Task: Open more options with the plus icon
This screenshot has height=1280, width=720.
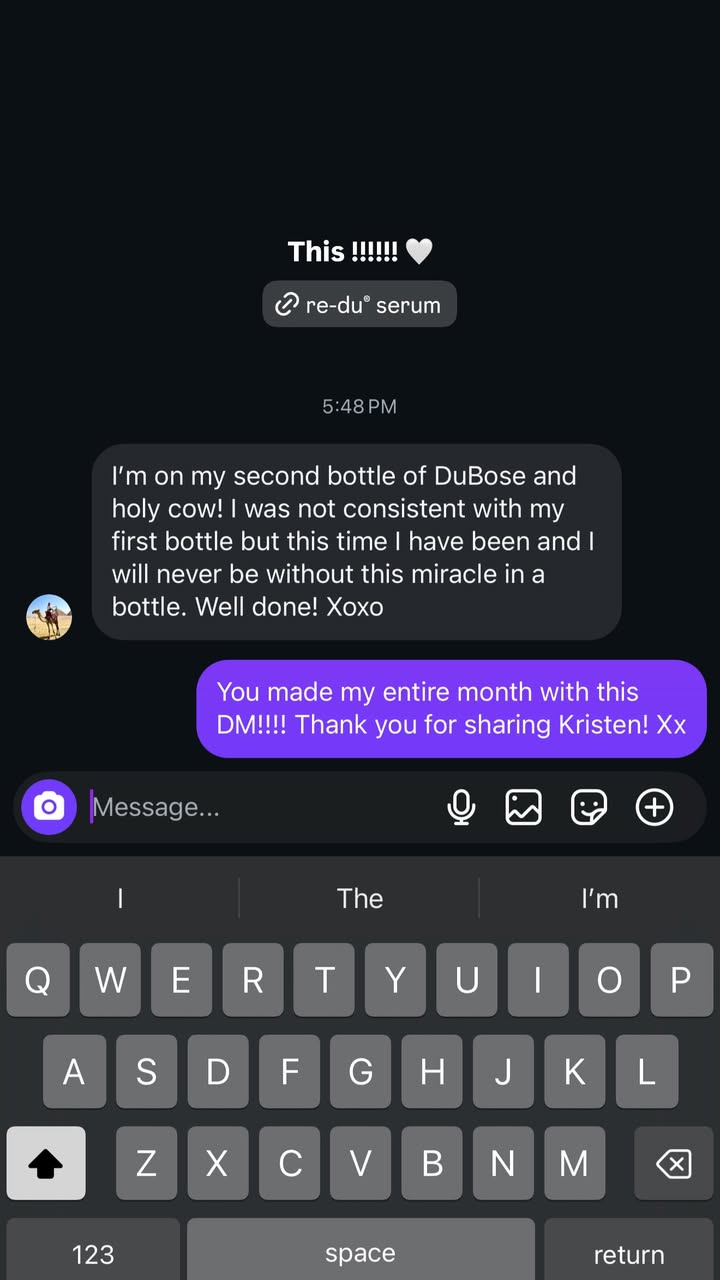Action: (x=655, y=807)
